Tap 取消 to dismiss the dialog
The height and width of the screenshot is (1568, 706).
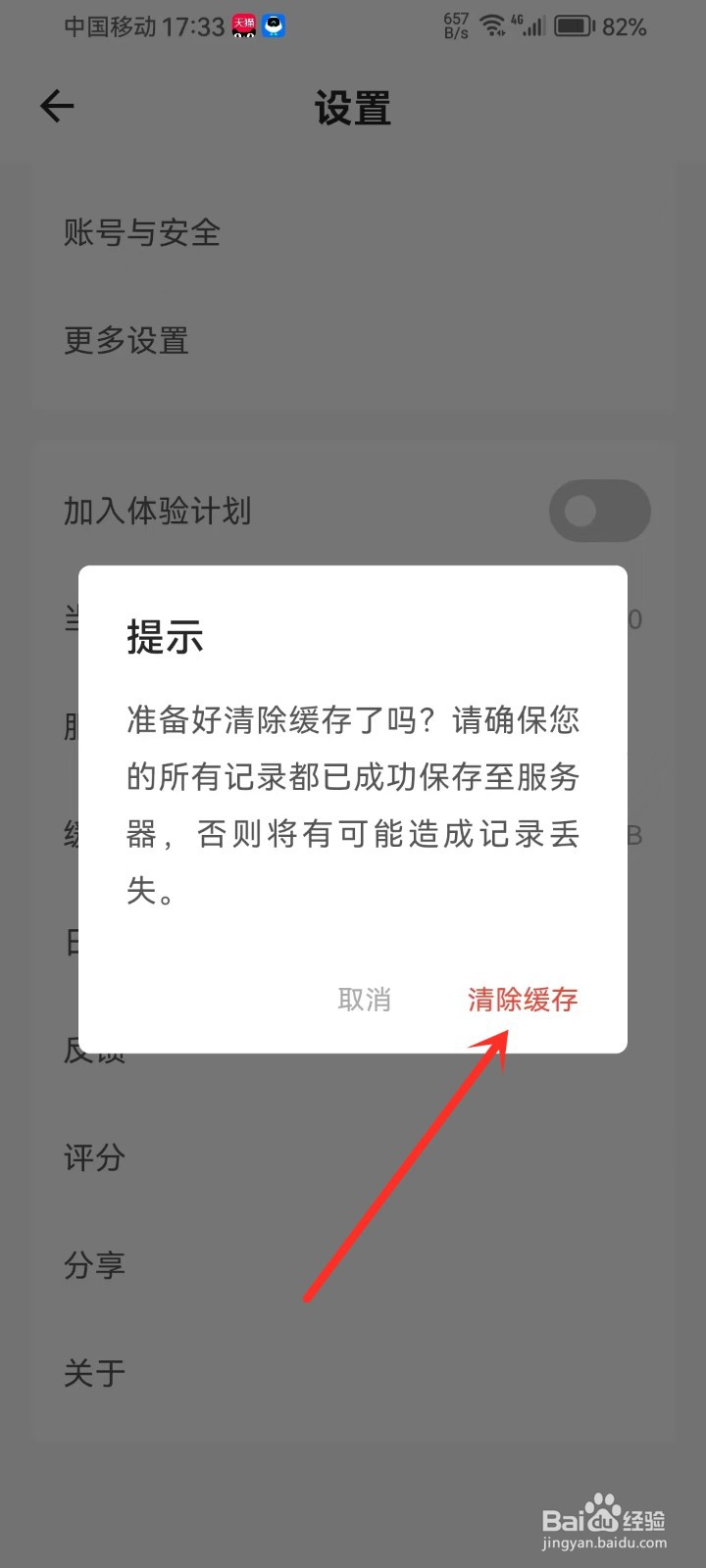pyautogui.click(x=364, y=1000)
